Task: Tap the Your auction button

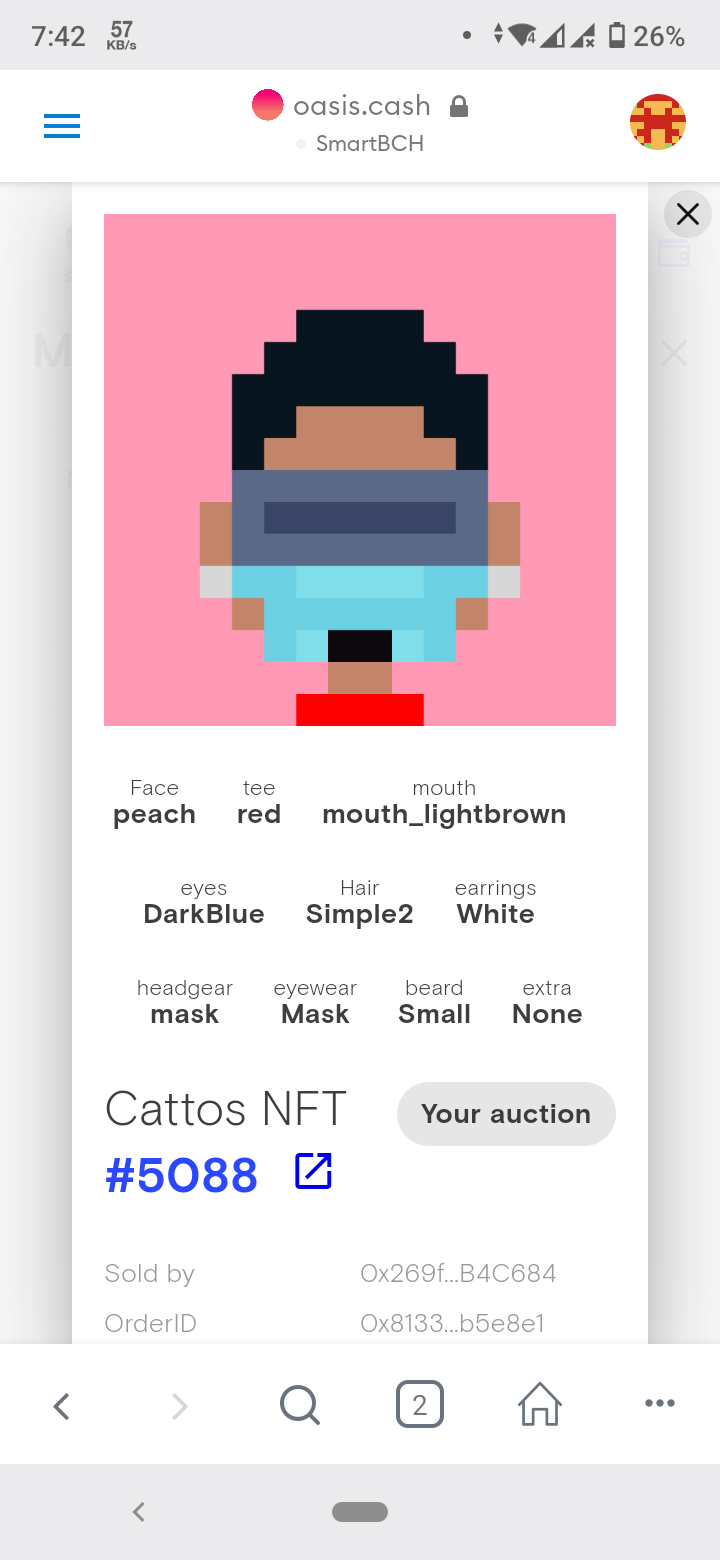Action: pos(506,1114)
